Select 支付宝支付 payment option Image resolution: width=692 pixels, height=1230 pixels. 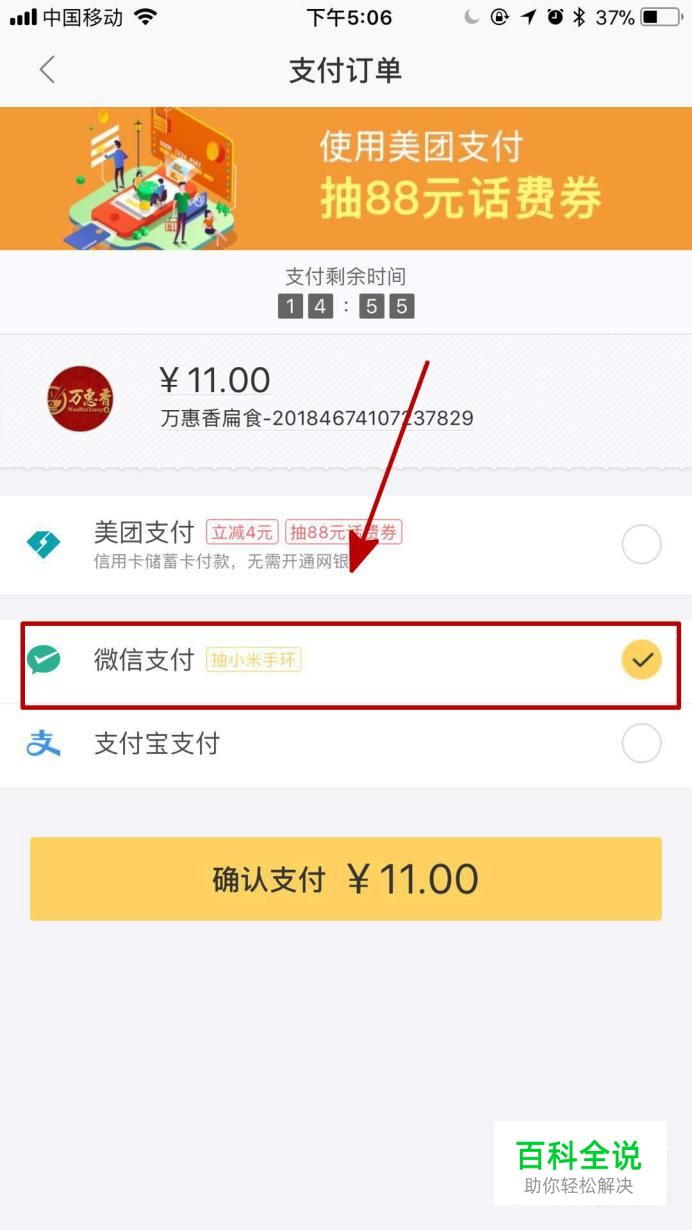(346, 744)
